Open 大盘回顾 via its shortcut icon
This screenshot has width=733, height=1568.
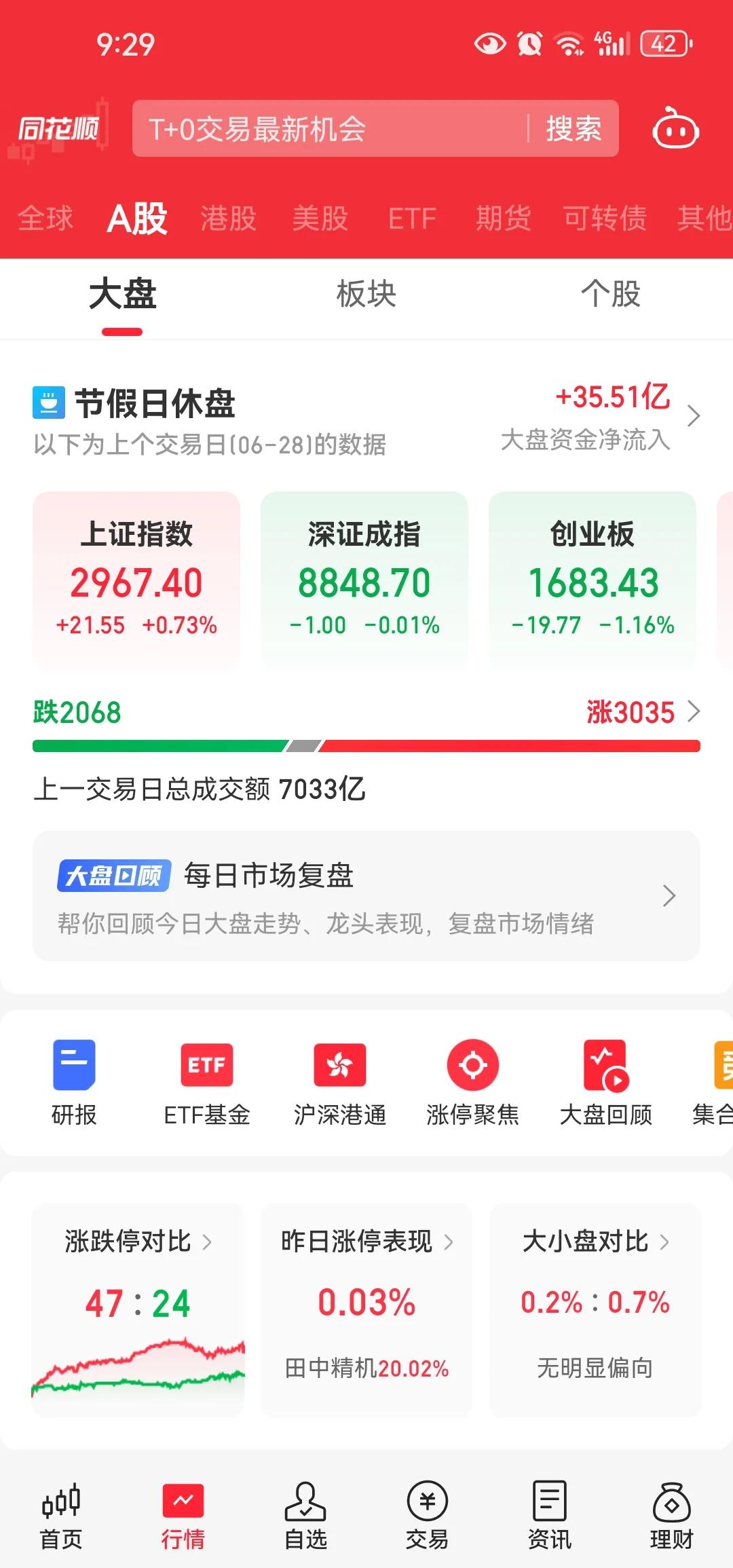607,1079
